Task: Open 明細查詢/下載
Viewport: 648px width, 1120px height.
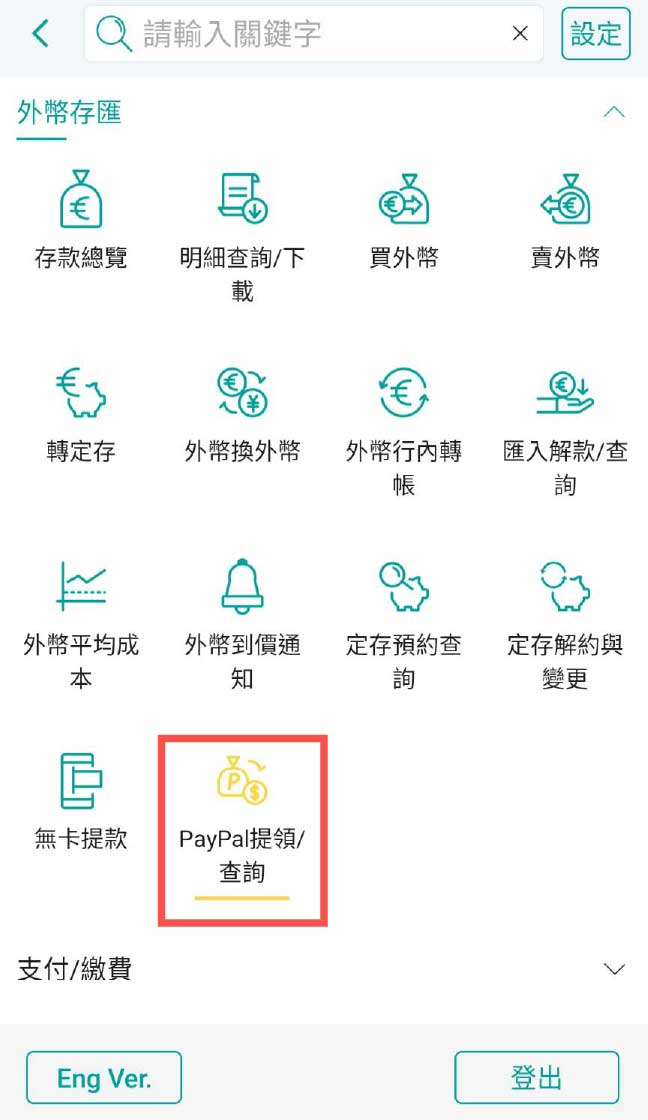Action: pos(242,235)
